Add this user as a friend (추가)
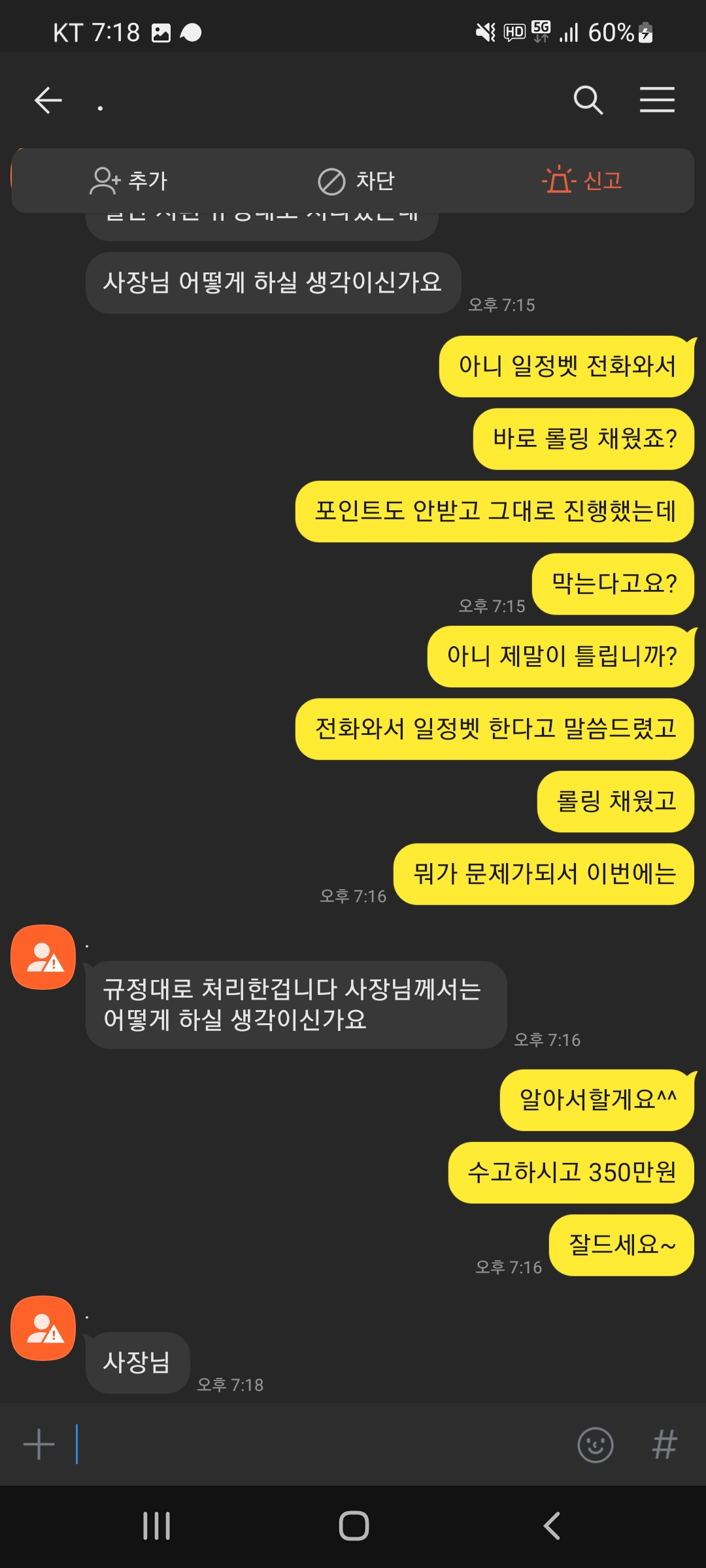 pos(129,181)
